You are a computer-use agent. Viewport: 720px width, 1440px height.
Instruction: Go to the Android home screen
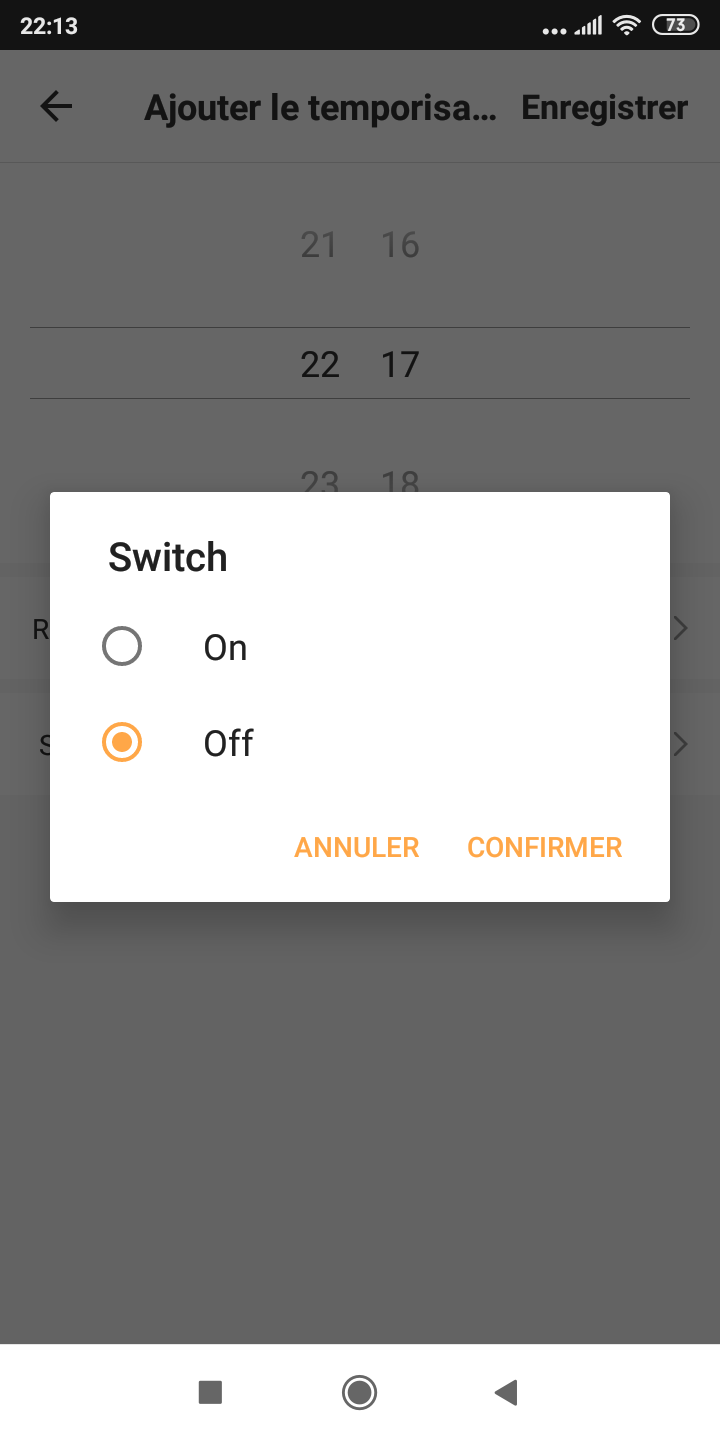[x=359, y=1392]
